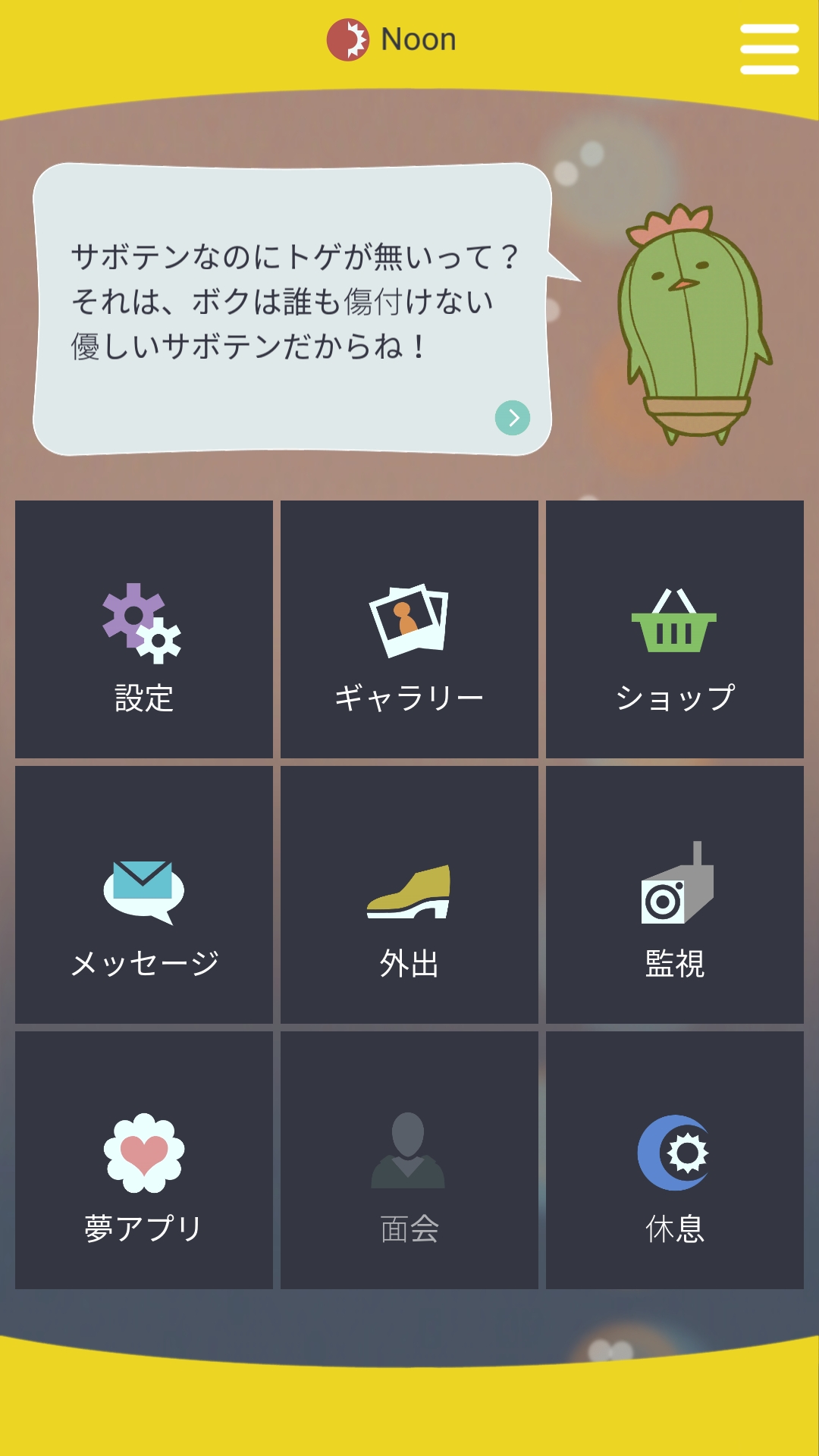Screen dimensions: 819x1456
Task: Launch 夢アプリ dream app
Action: 144,1160
